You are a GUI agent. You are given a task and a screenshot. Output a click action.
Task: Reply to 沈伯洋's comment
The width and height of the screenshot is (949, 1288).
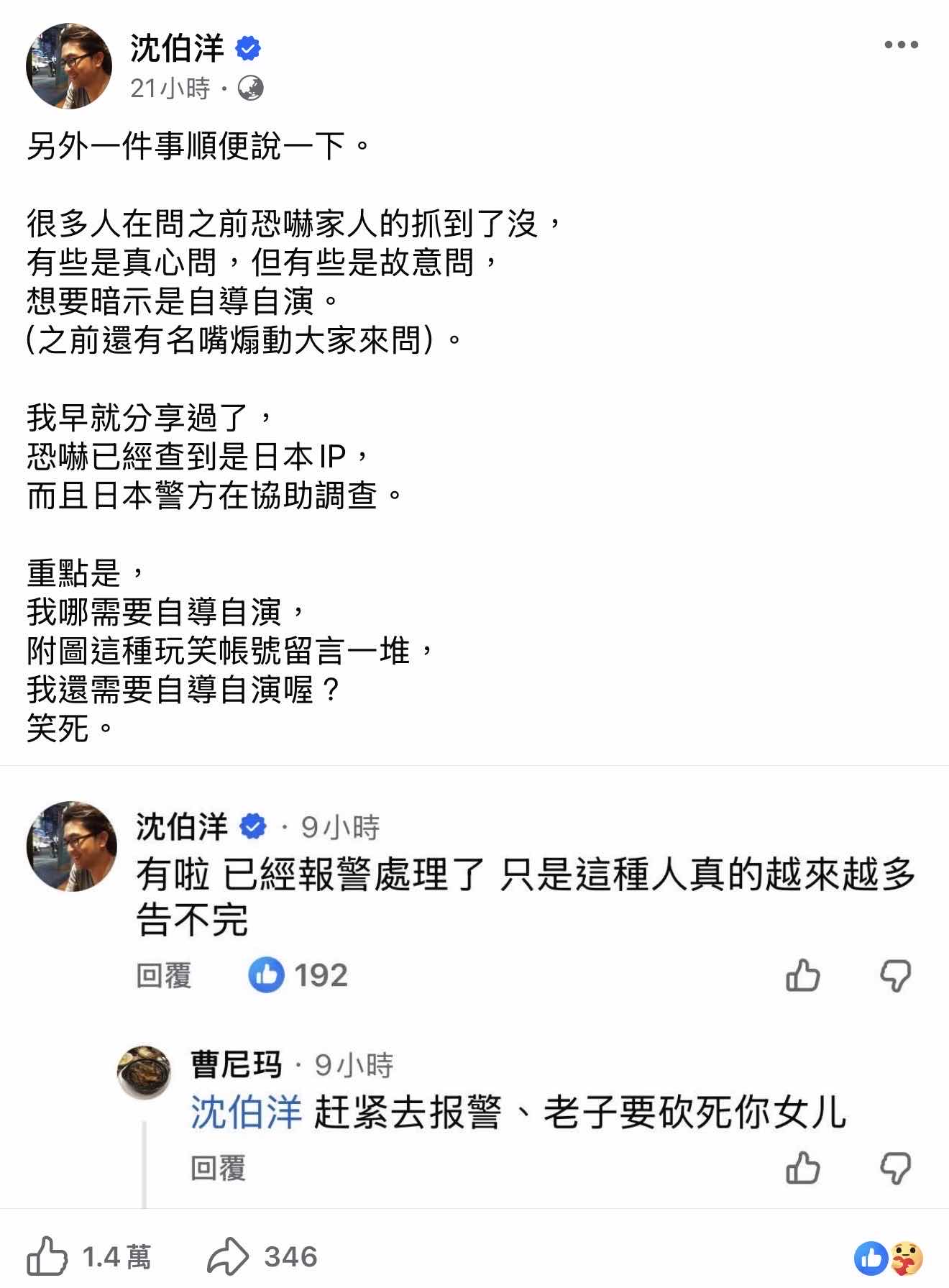coord(164,976)
